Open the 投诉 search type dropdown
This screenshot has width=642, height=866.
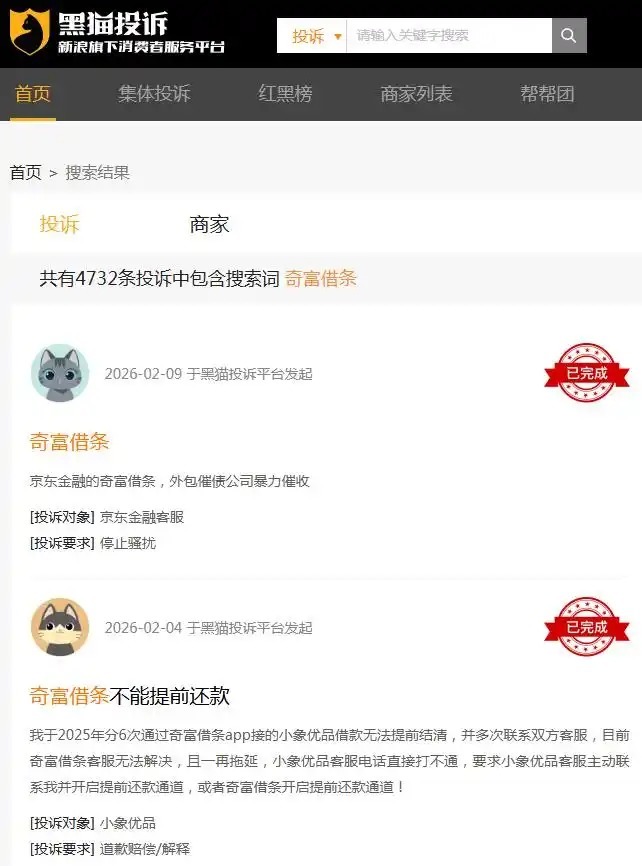pos(315,36)
